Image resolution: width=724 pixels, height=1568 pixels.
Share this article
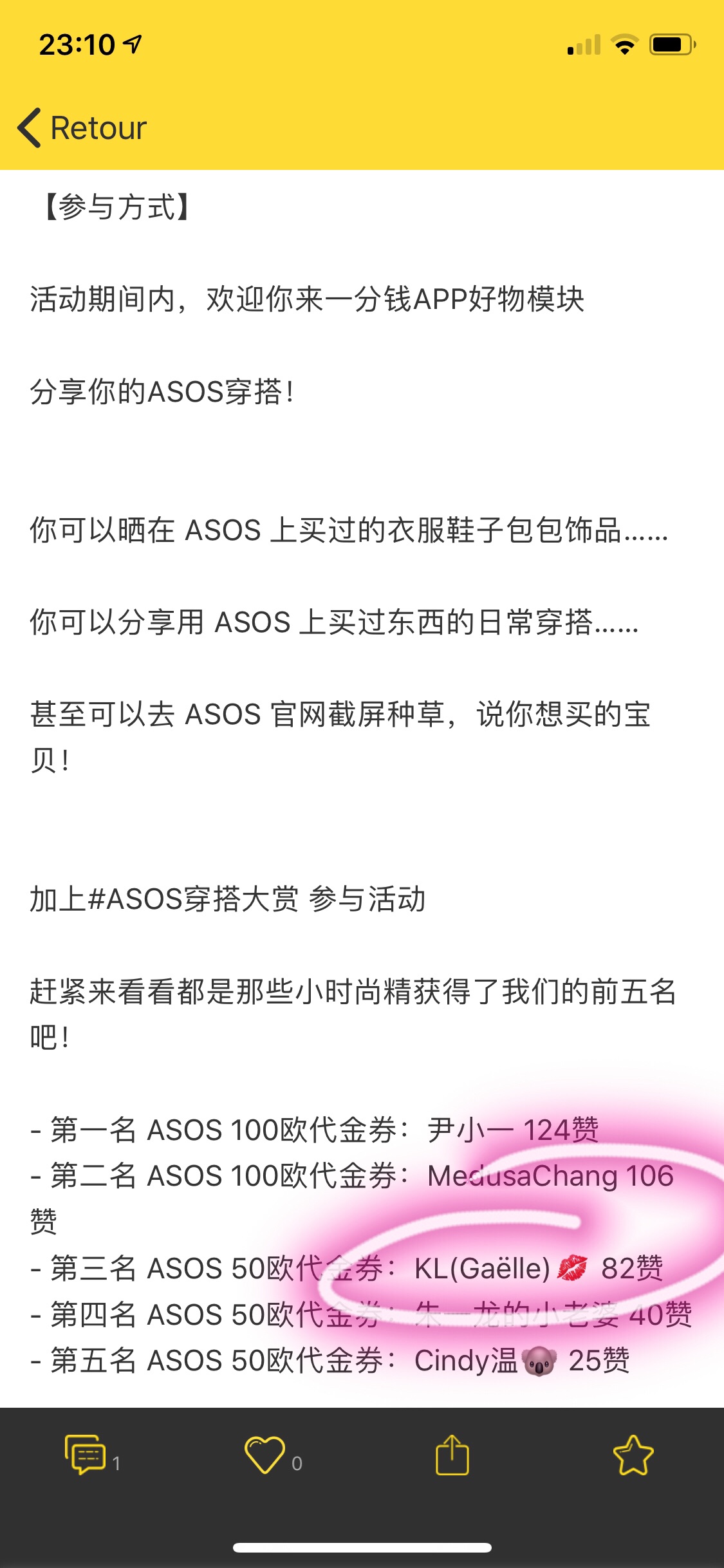pyautogui.click(x=452, y=1455)
